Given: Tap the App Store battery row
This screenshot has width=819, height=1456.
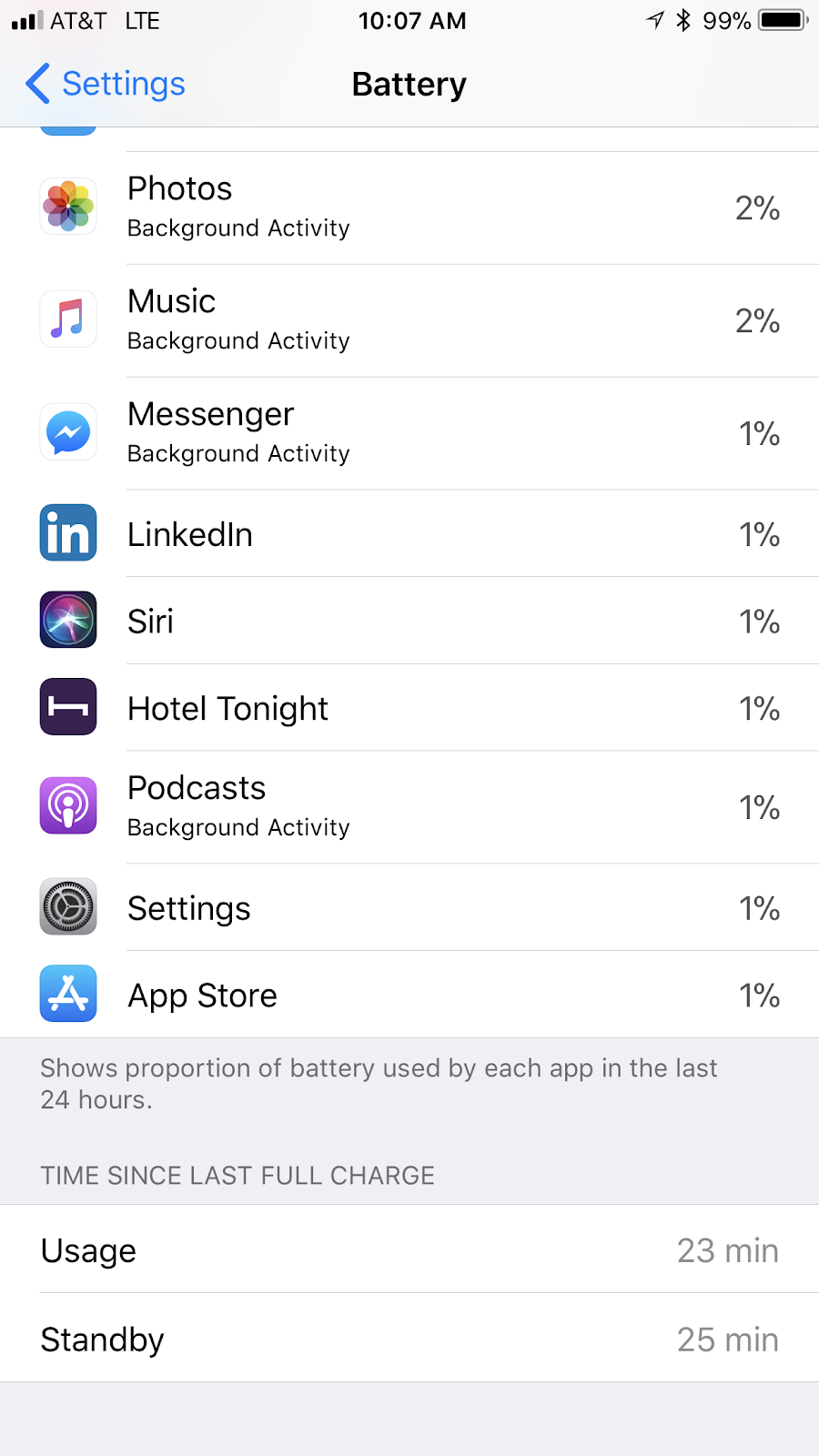Looking at the screenshot, I should click(x=409, y=995).
